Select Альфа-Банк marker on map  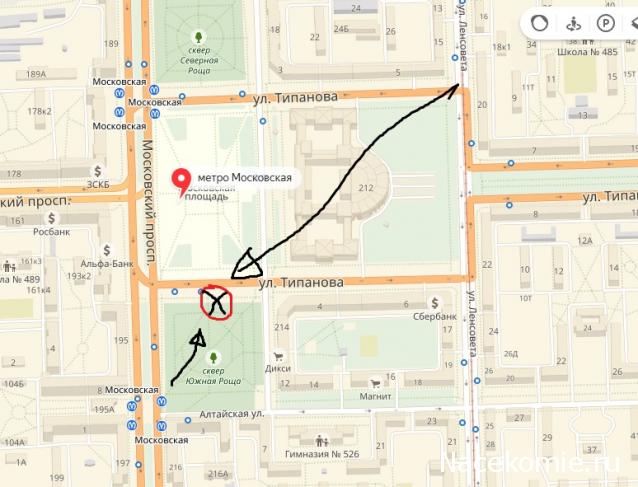coord(107,249)
